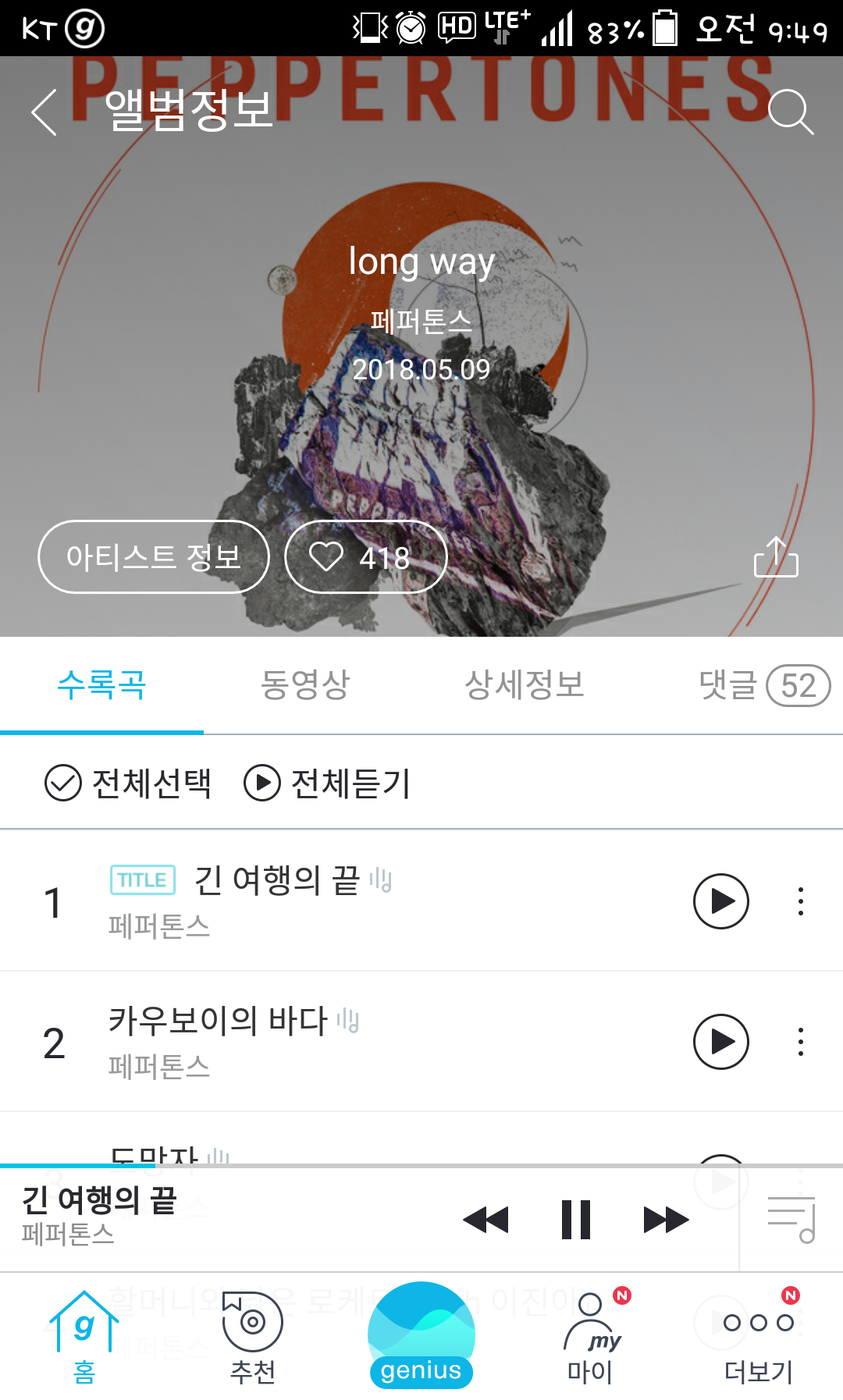Open the genius tab

(421, 1336)
